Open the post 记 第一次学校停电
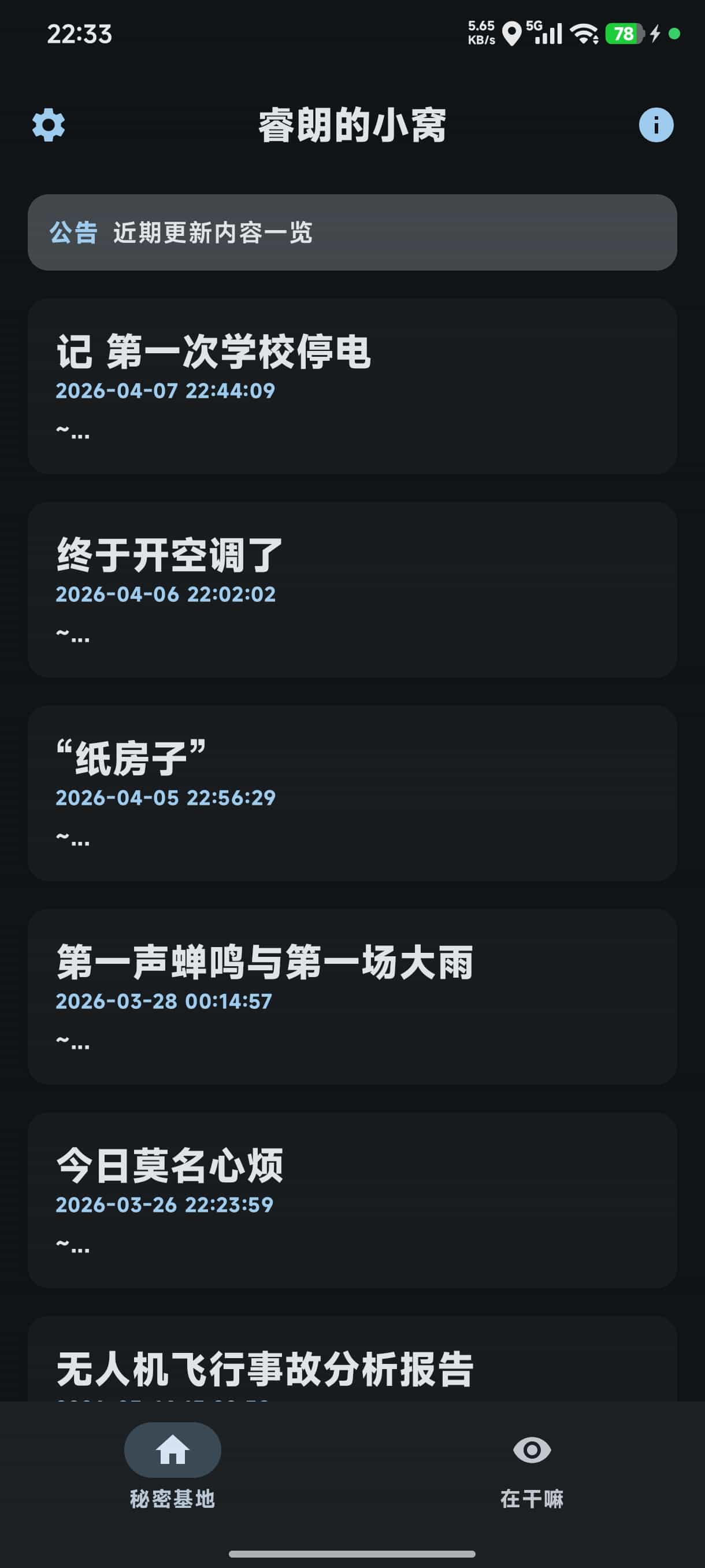The height and width of the screenshot is (1568, 705). coord(352,386)
